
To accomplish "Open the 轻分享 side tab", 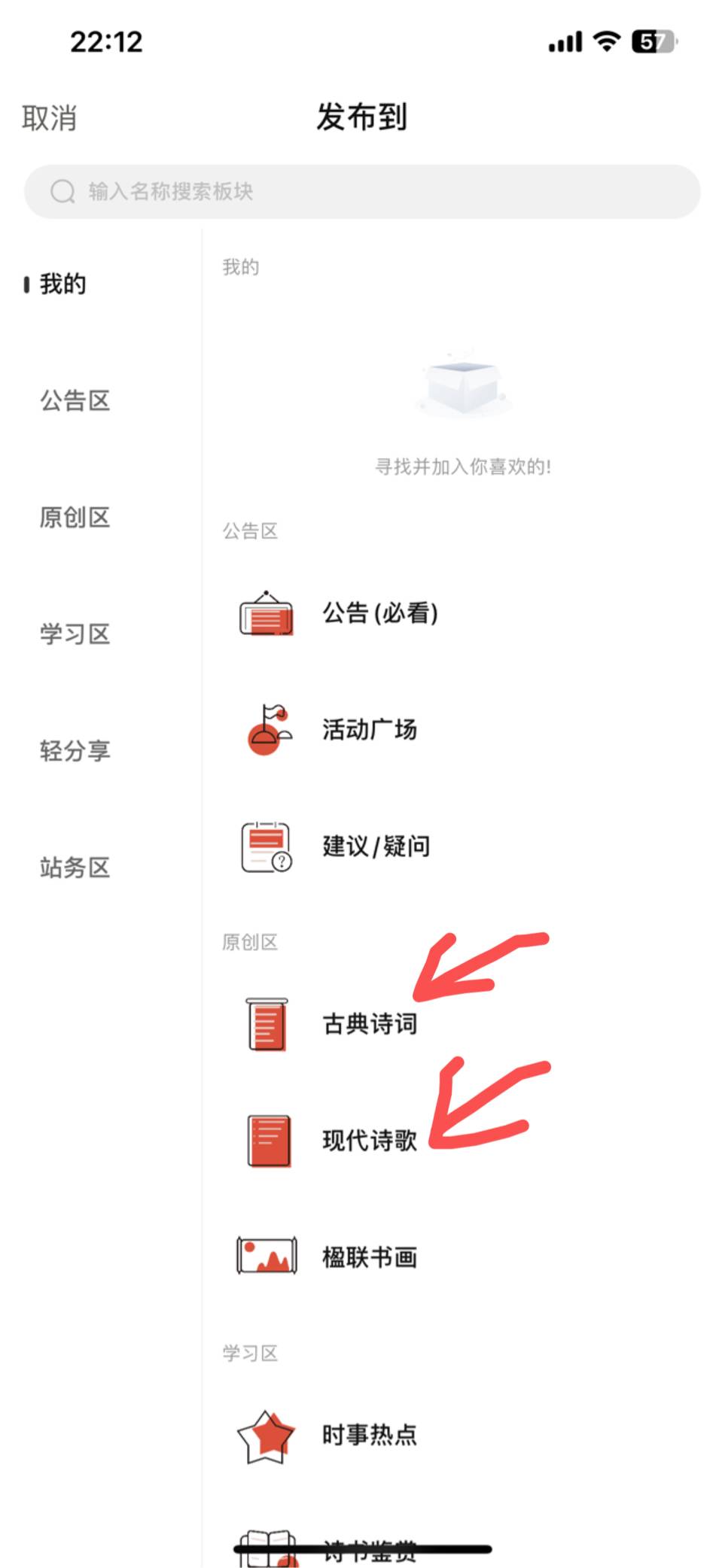I will pyautogui.click(x=75, y=751).
